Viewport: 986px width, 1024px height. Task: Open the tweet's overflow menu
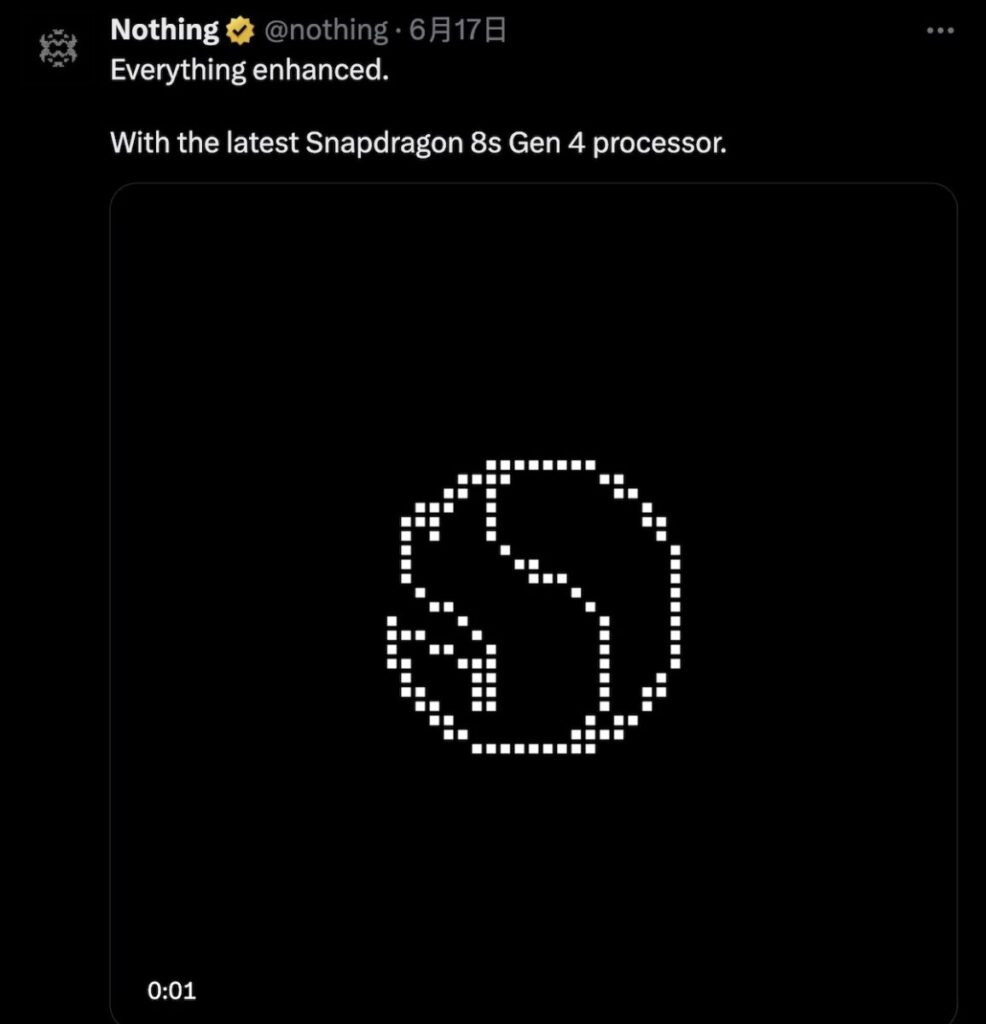[x=940, y=31]
